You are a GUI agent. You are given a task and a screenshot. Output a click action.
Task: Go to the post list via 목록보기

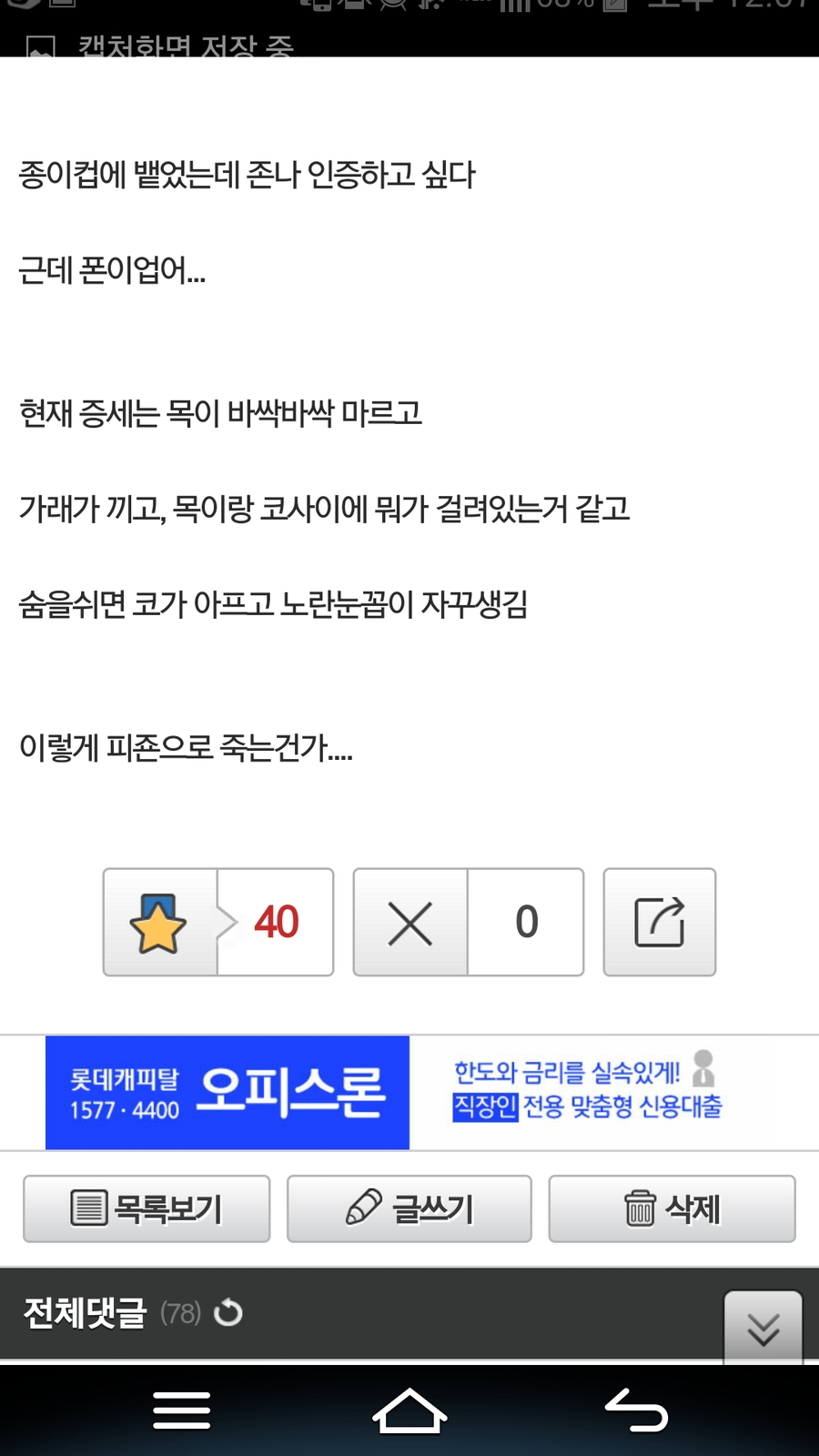pyautogui.click(x=147, y=1208)
